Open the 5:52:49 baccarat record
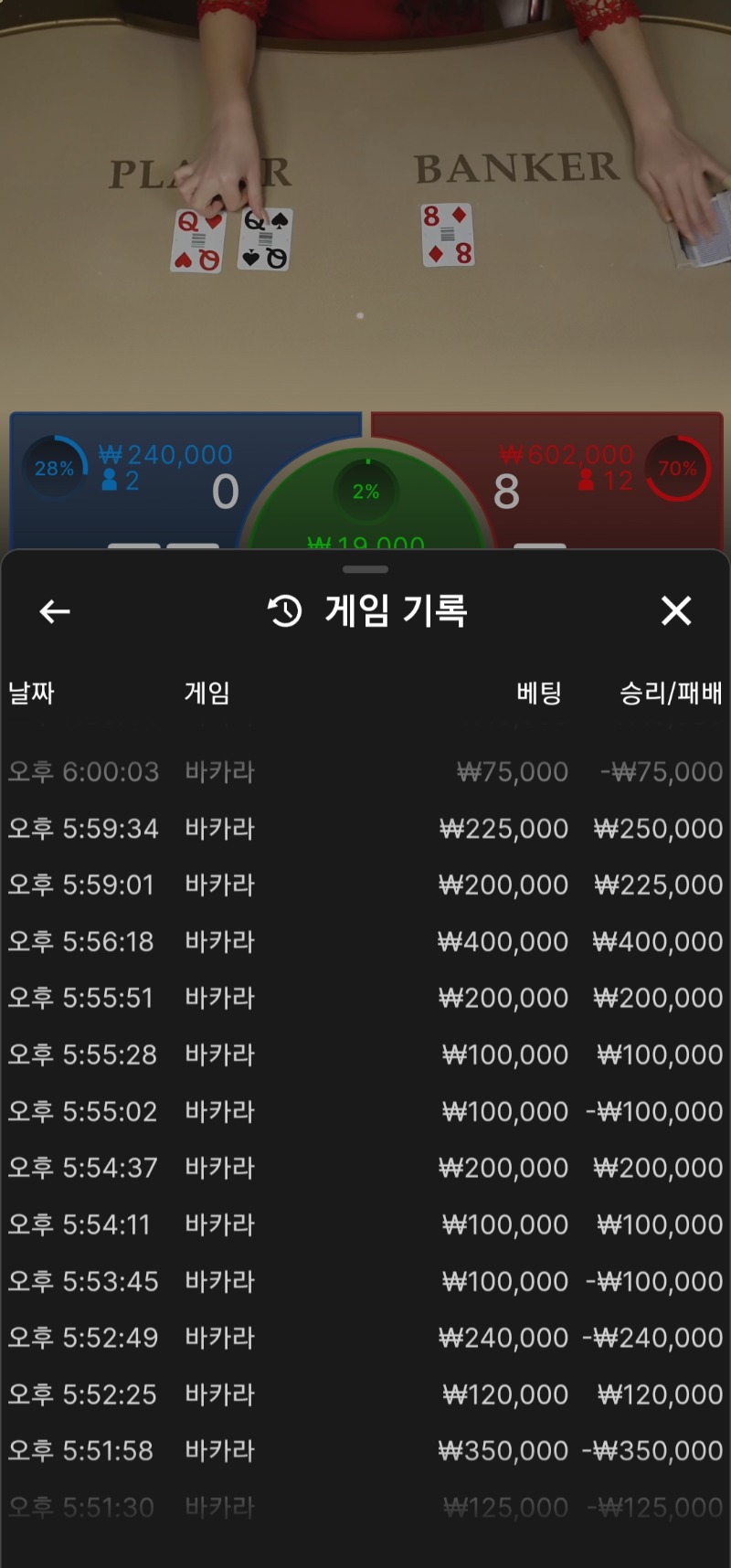The image size is (731, 1568). tap(365, 1338)
